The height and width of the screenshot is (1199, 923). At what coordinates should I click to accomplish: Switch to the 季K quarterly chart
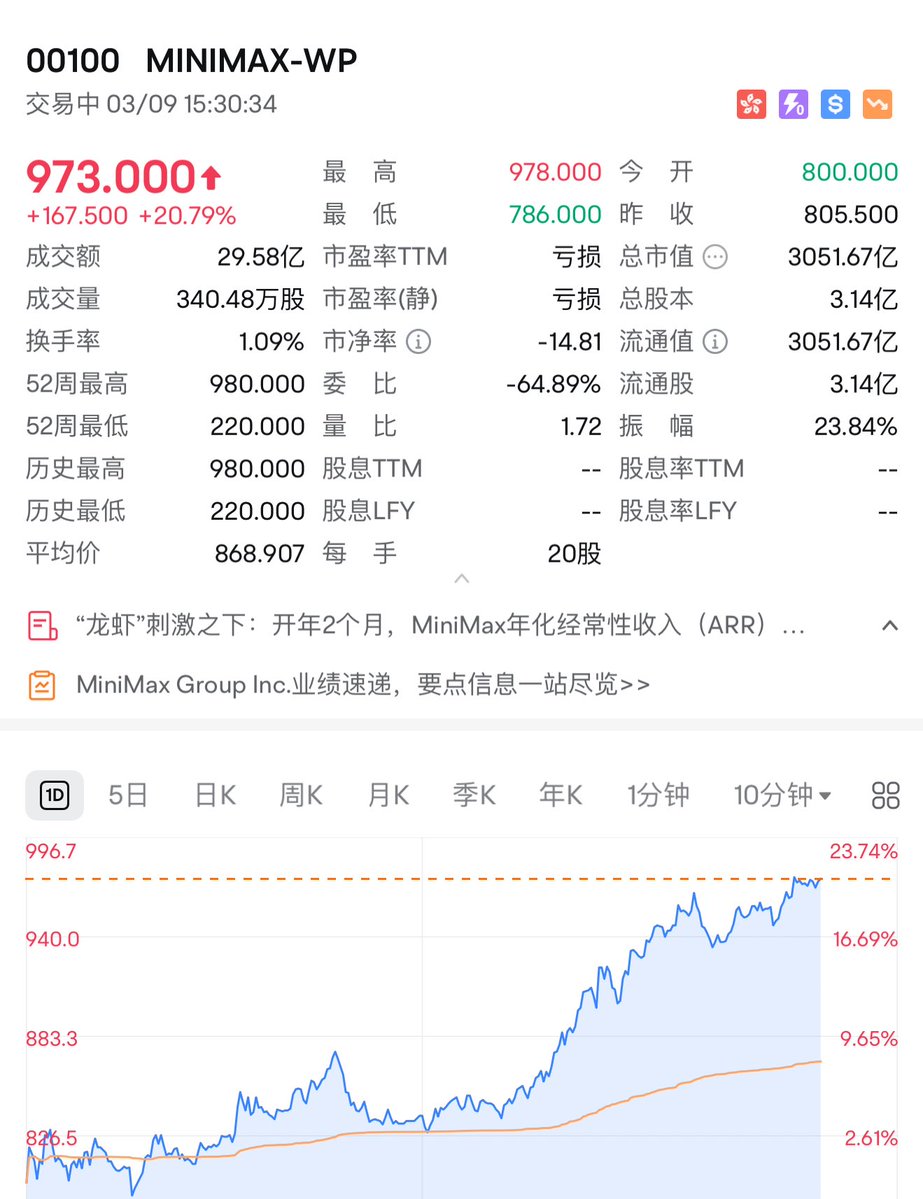point(474,795)
